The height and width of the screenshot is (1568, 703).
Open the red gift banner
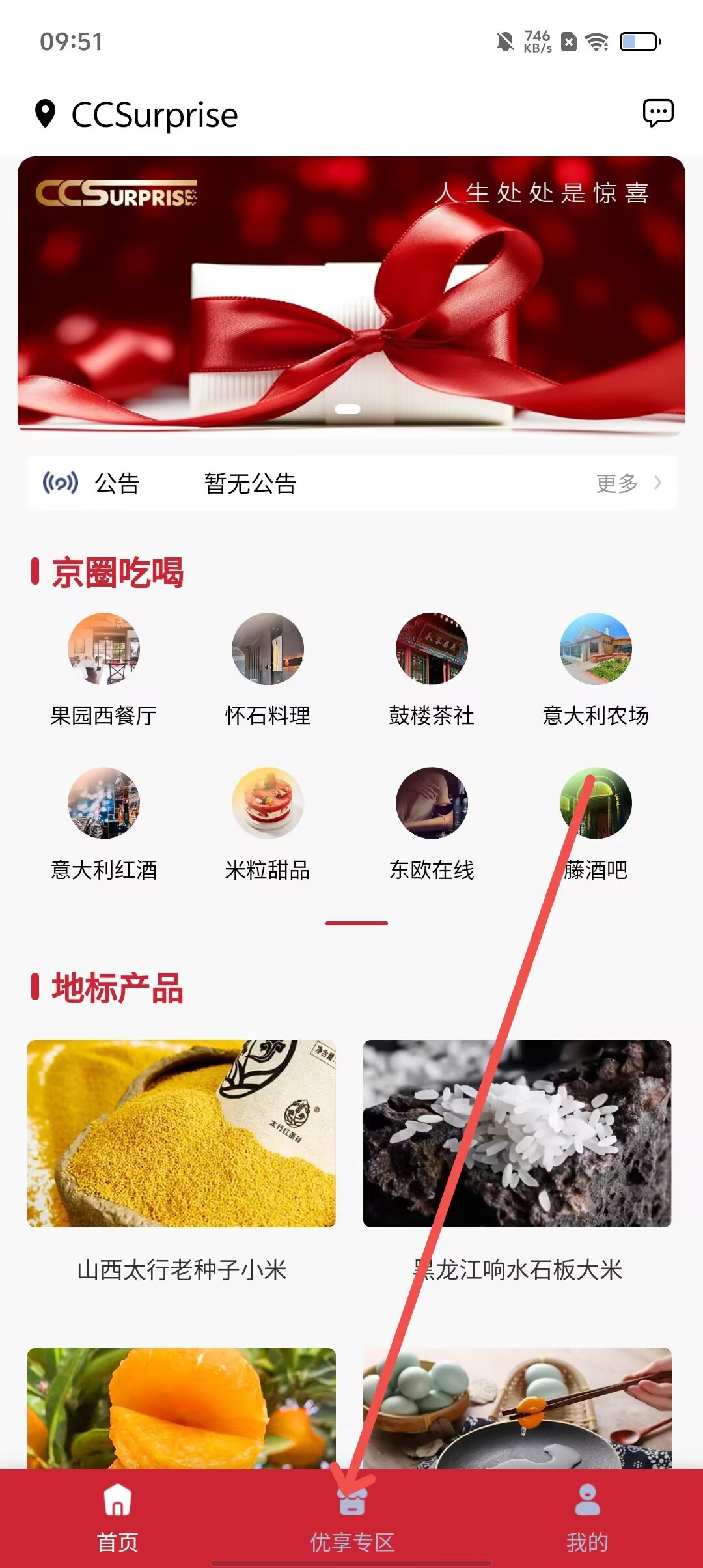click(x=351, y=293)
